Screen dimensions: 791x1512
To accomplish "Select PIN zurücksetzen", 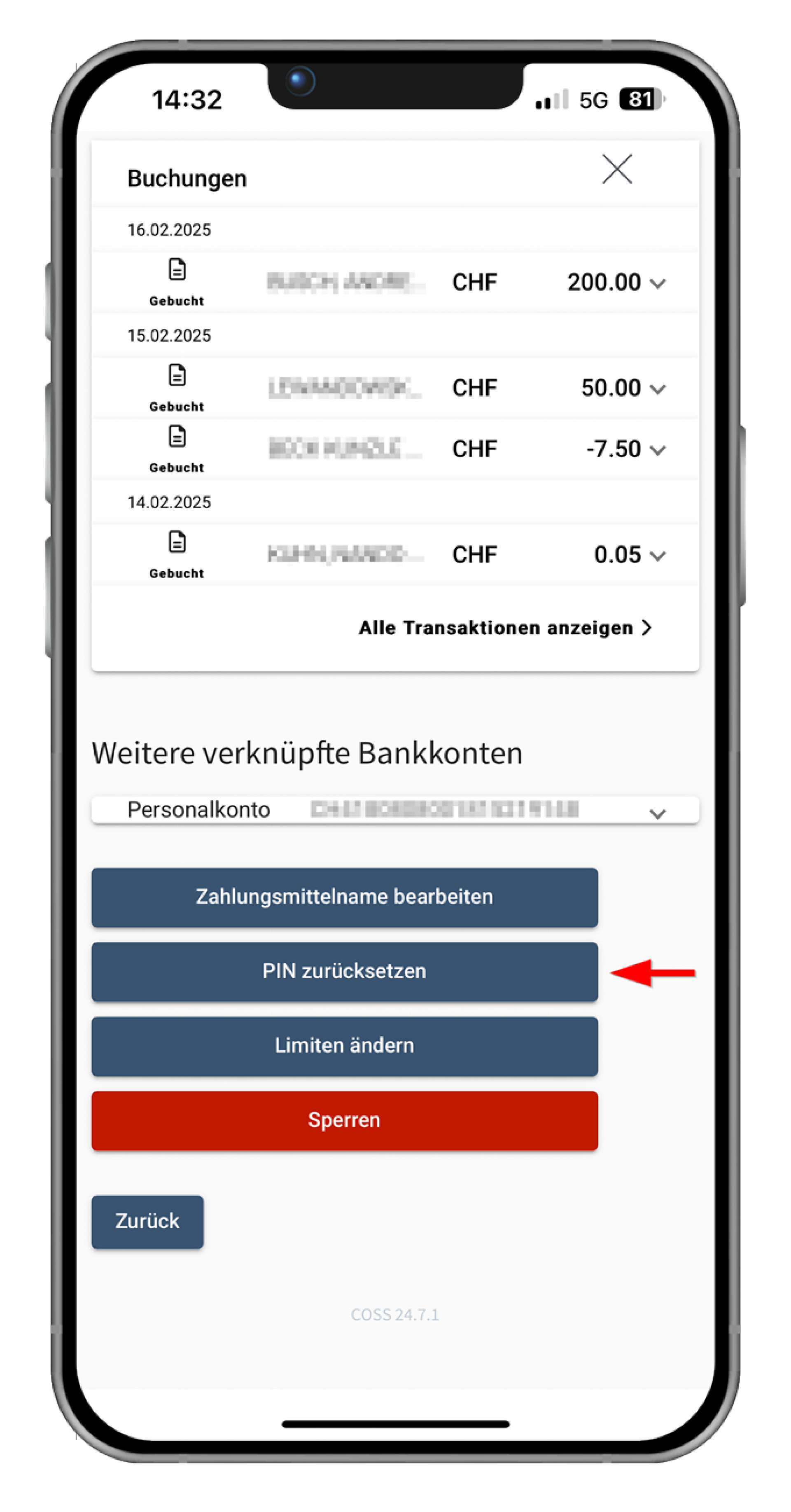I will (x=345, y=972).
